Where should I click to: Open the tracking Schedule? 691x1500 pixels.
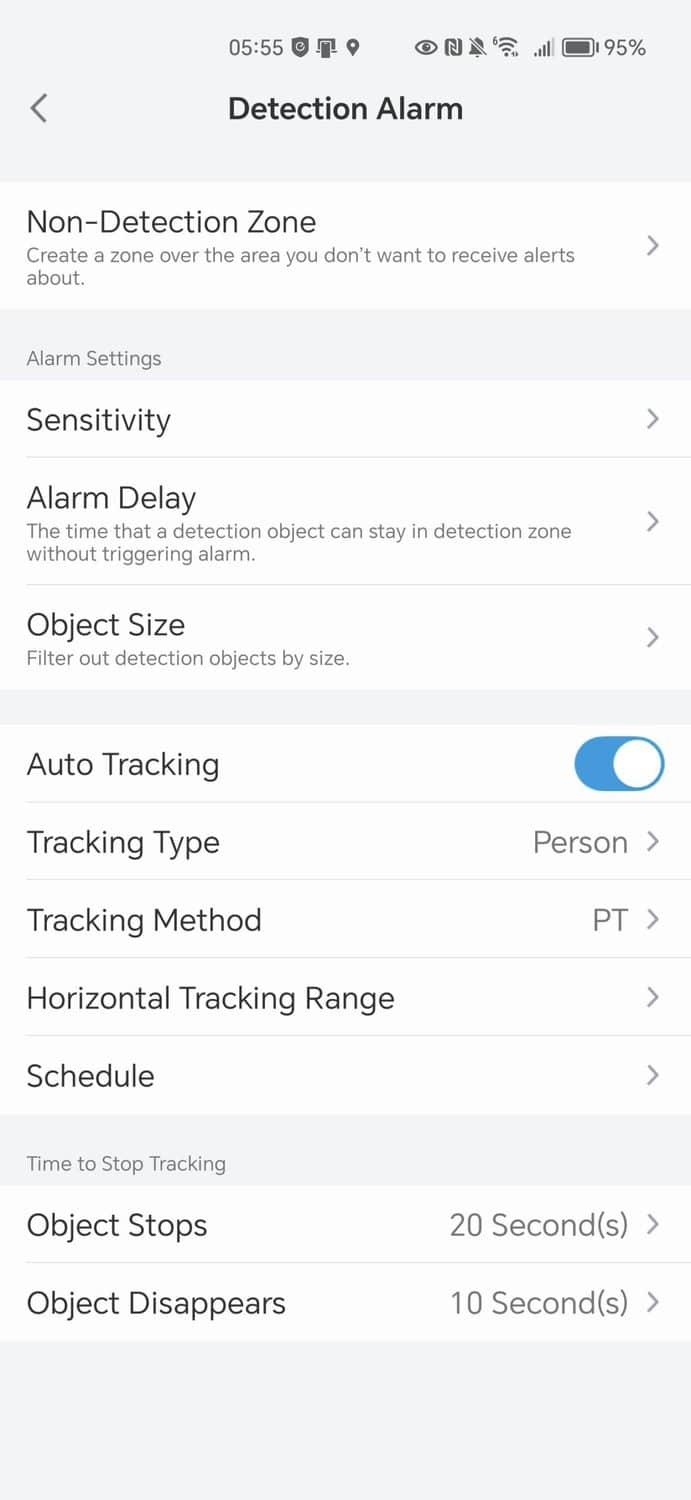[x=345, y=1076]
